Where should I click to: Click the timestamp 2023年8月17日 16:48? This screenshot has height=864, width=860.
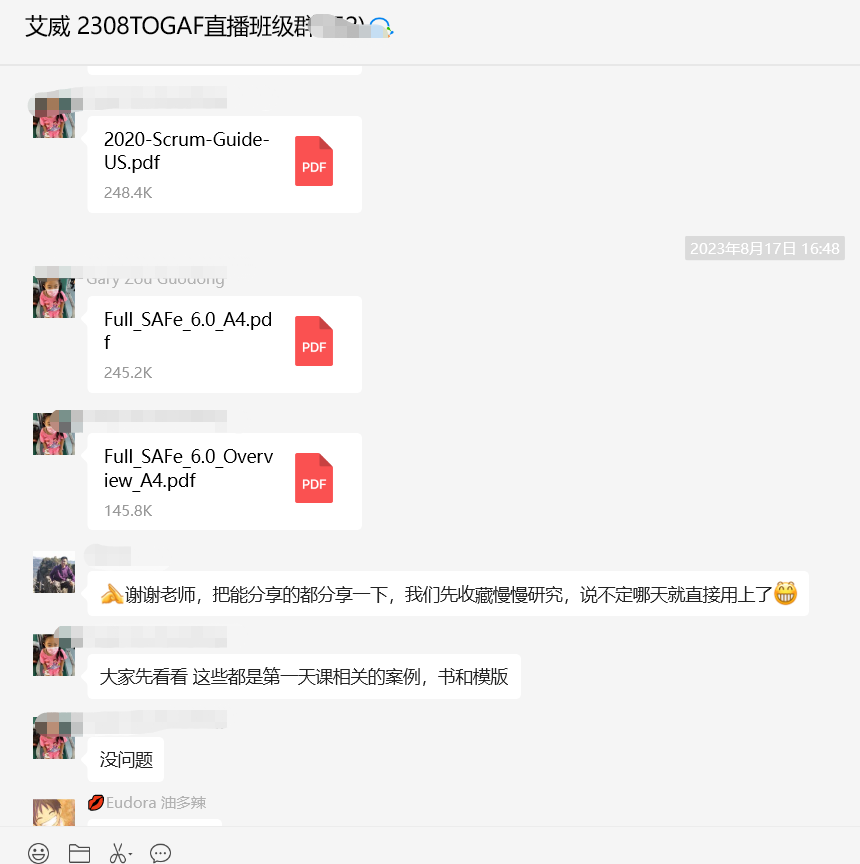(764, 248)
